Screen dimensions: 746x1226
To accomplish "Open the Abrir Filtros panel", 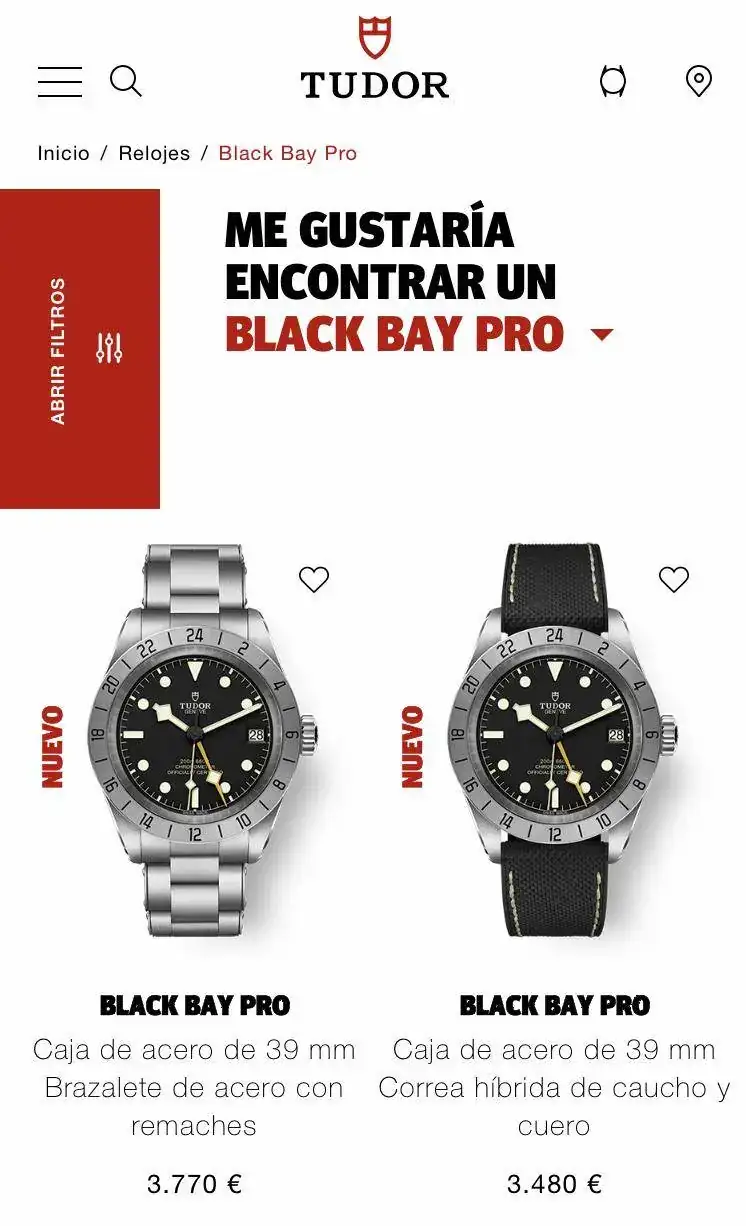I will (x=80, y=349).
